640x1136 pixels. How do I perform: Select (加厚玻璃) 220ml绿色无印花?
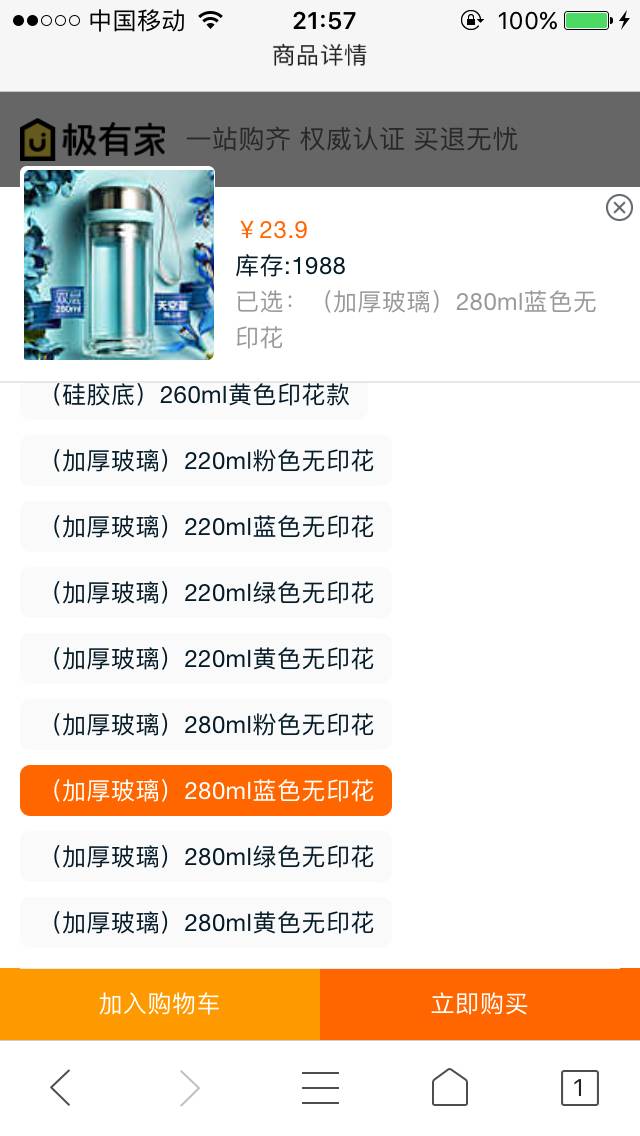(x=206, y=593)
